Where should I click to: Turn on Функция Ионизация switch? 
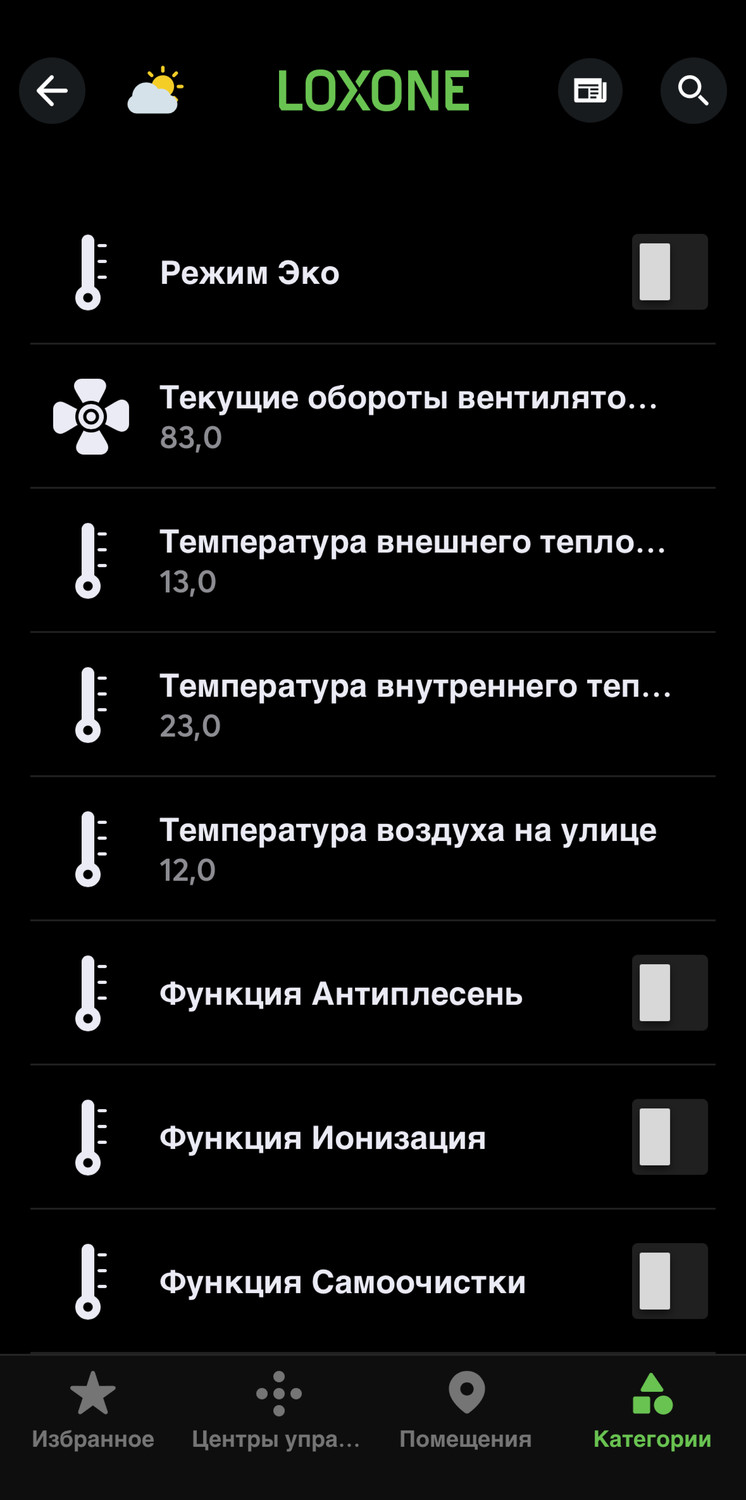(x=669, y=1137)
